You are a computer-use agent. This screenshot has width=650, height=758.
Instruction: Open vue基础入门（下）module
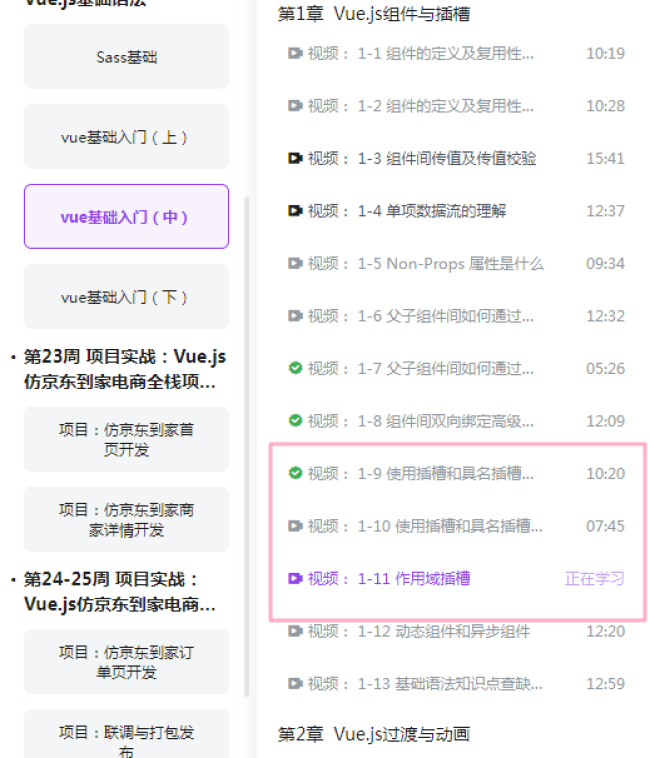pyautogui.click(x=126, y=297)
